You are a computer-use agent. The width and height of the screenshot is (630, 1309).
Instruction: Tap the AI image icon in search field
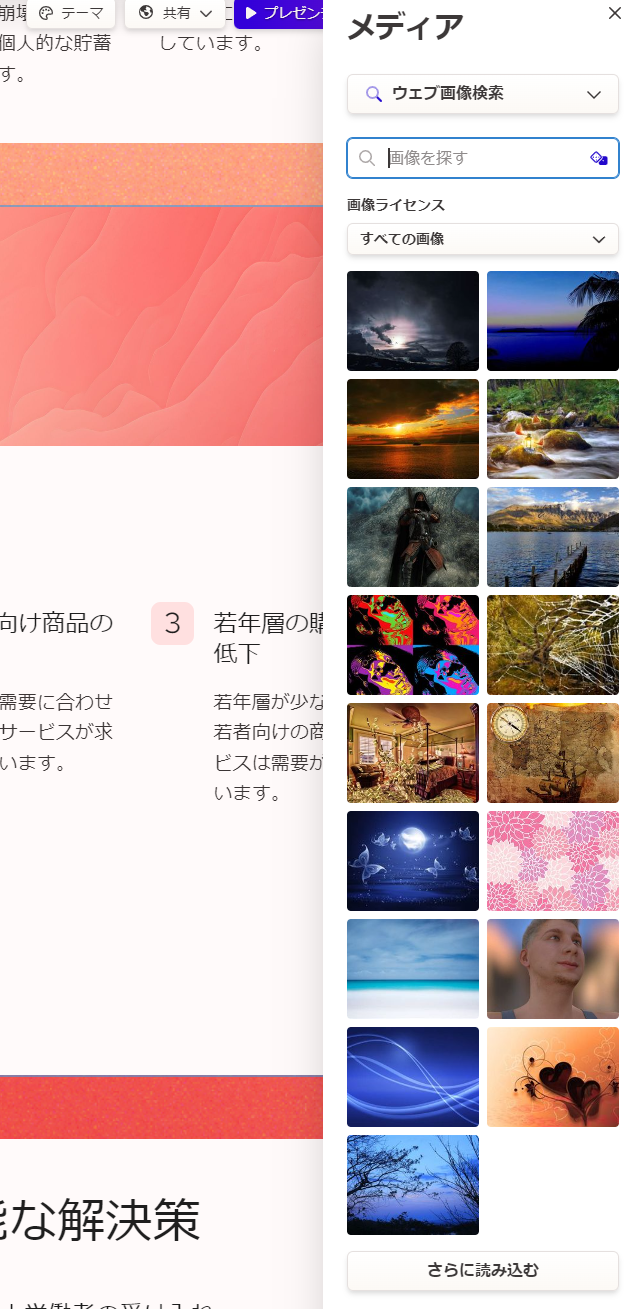click(x=599, y=158)
